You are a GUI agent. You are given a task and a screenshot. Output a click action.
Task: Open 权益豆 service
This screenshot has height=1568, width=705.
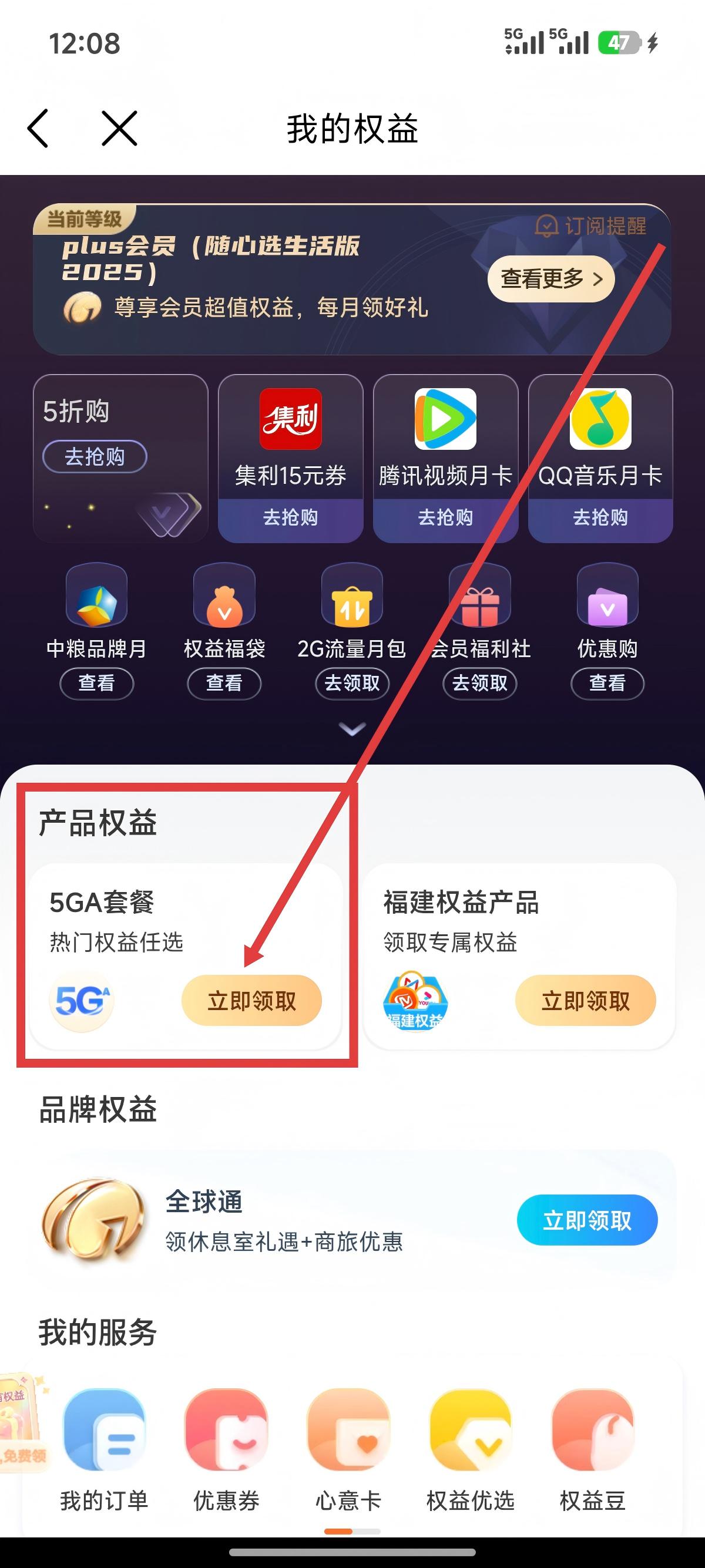(592, 1449)
